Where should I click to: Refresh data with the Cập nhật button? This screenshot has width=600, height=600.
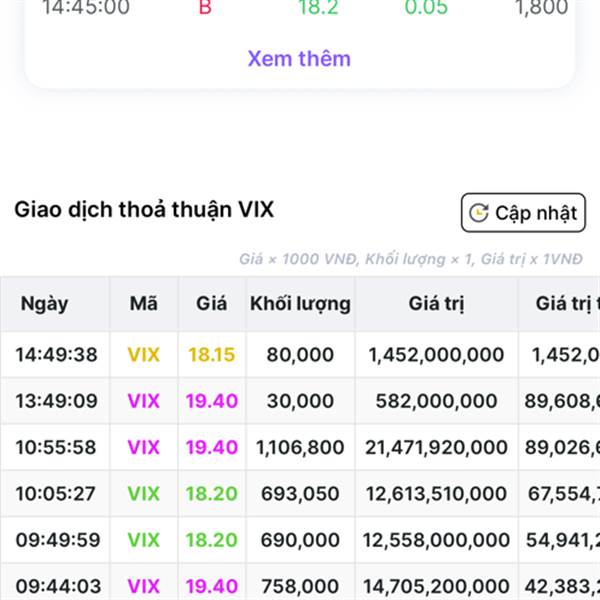(523, 213)
